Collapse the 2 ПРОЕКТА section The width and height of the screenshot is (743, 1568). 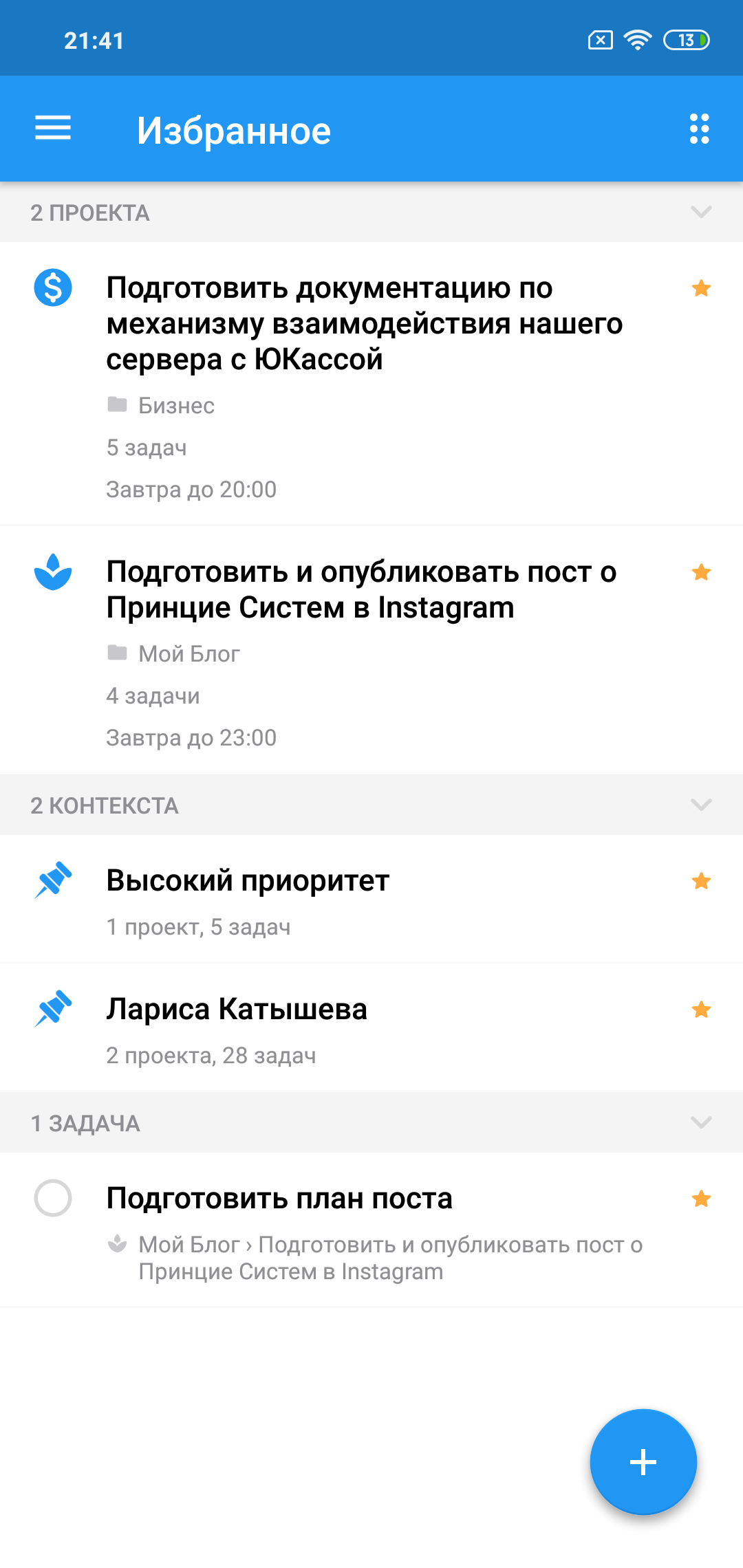point(700,212)
